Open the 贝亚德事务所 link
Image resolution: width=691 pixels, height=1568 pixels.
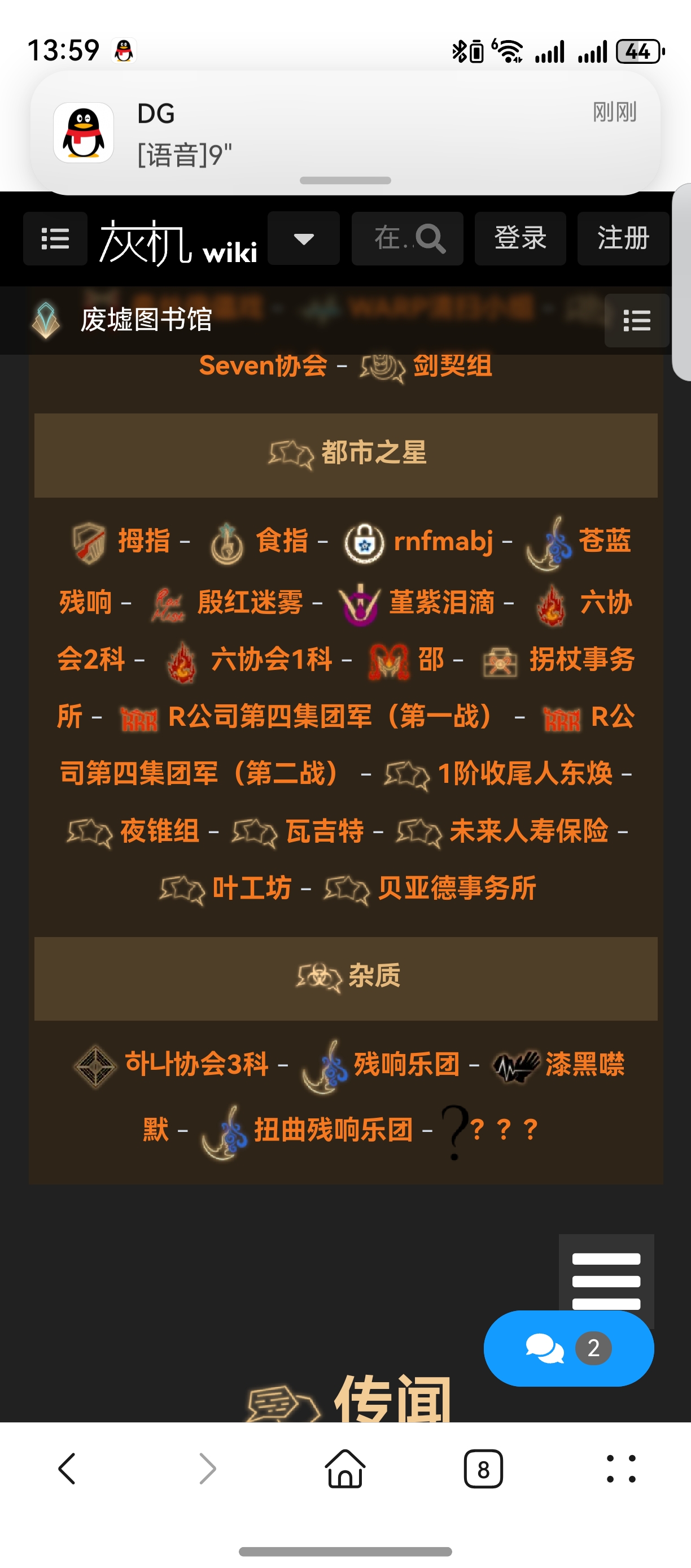pos(456,888)
